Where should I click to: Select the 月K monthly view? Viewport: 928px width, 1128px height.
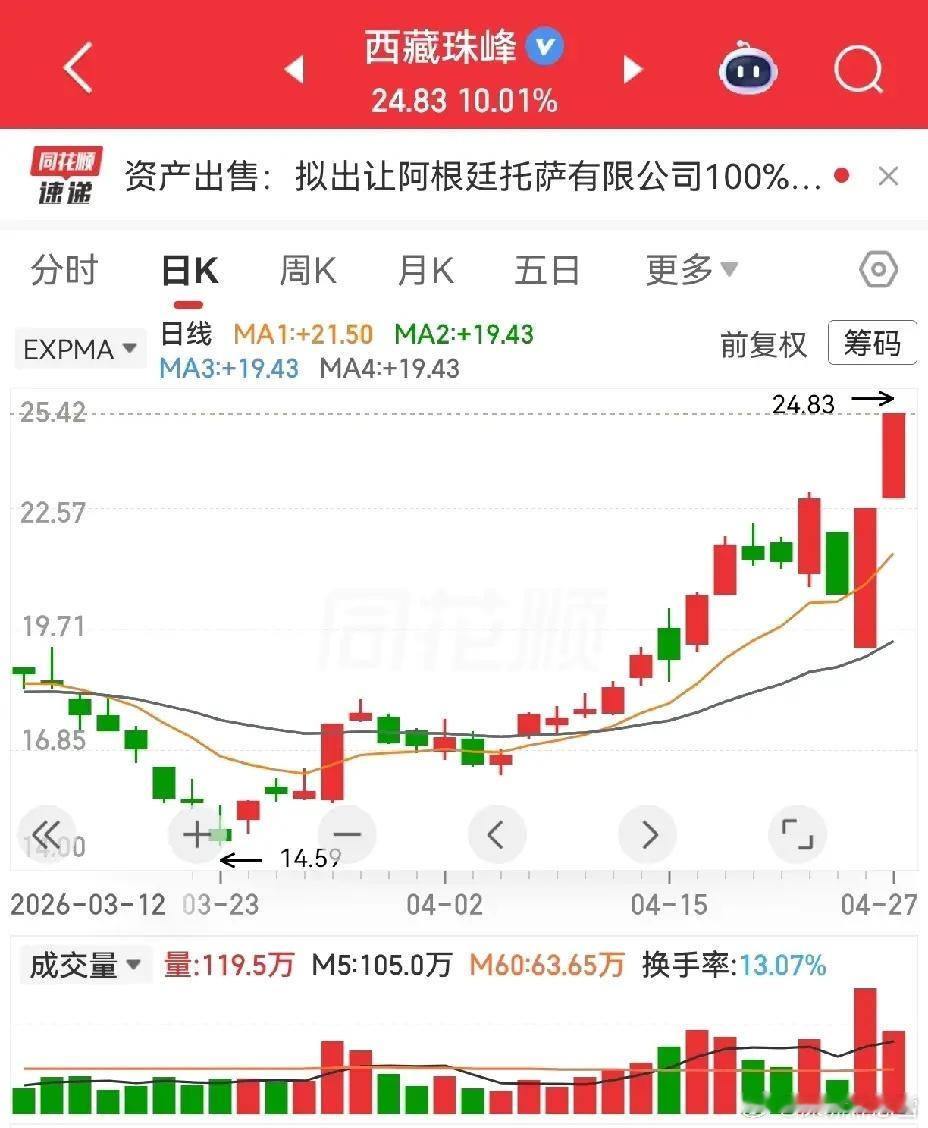(425, 270)
